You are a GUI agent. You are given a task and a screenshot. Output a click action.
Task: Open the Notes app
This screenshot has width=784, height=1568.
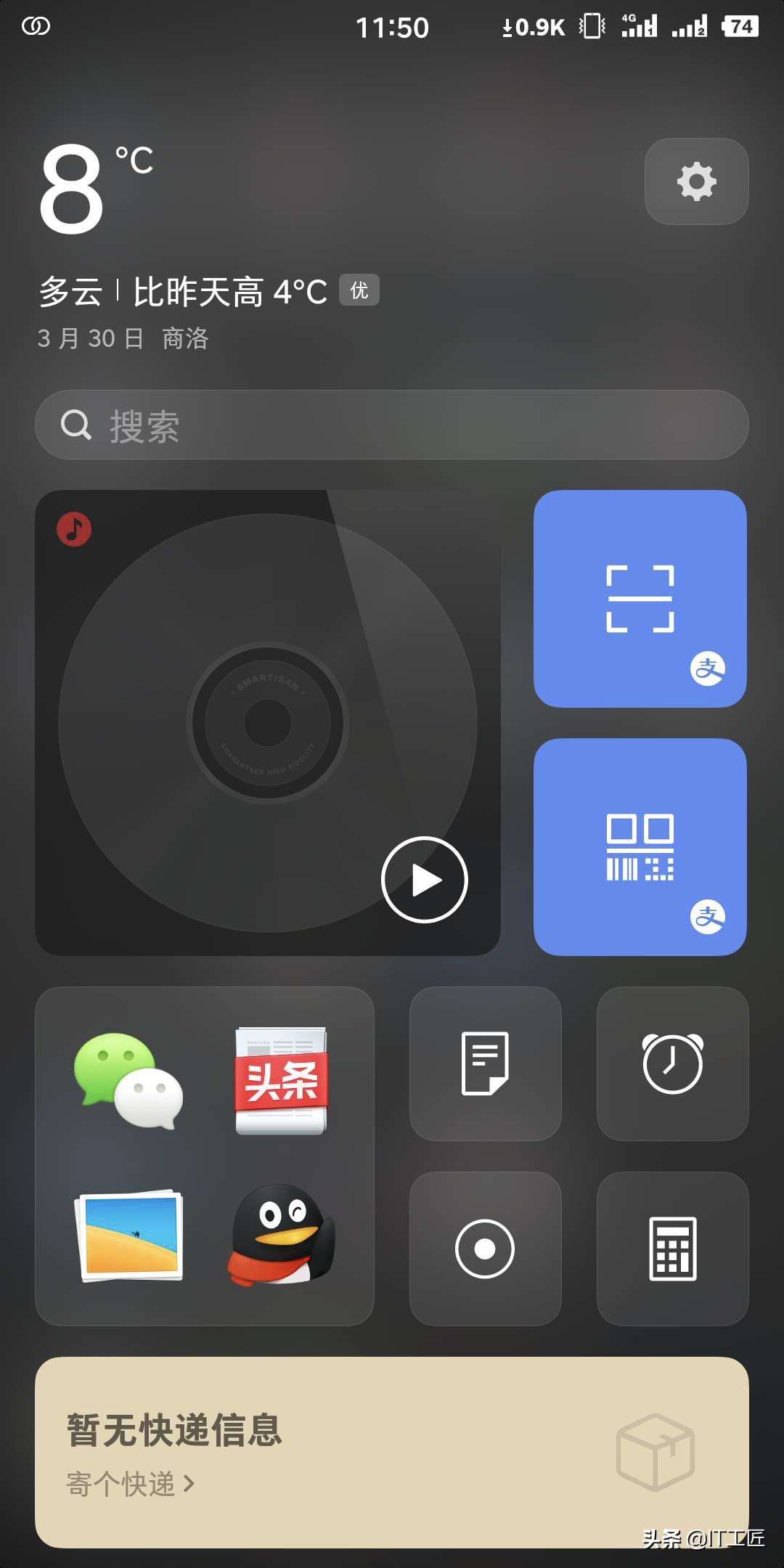485,1062
